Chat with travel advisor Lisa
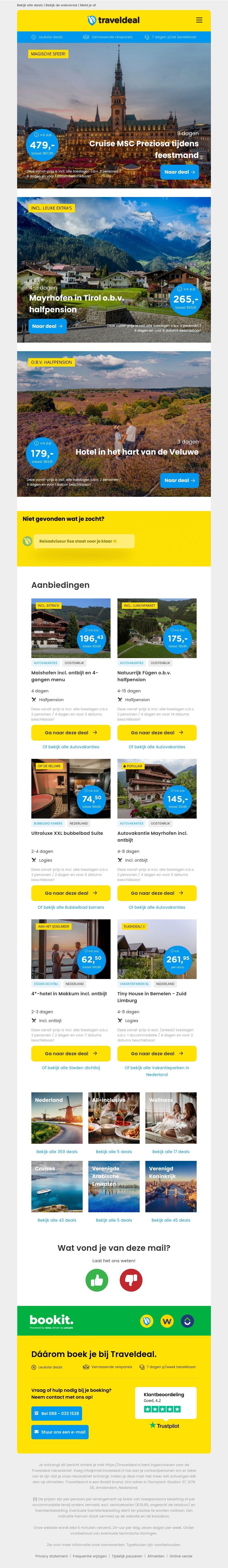The height and width of the screenshot is (1568, 228). point(78,541)
